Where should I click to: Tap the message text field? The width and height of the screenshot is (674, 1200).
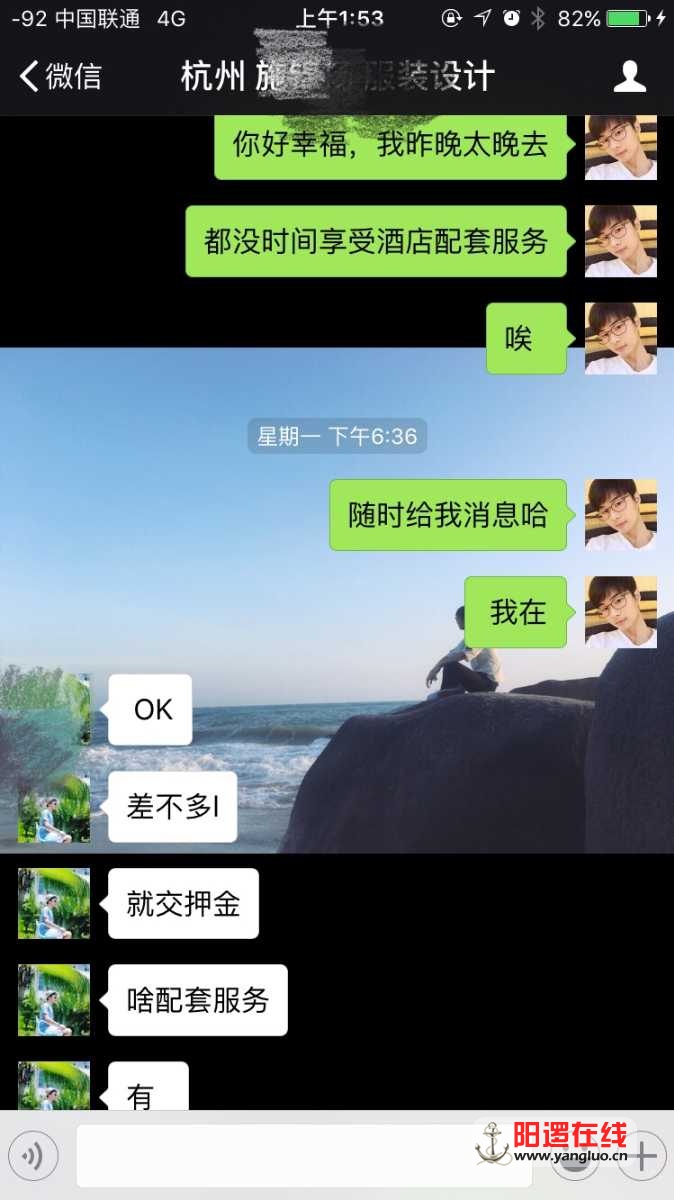coord(300,1157)
